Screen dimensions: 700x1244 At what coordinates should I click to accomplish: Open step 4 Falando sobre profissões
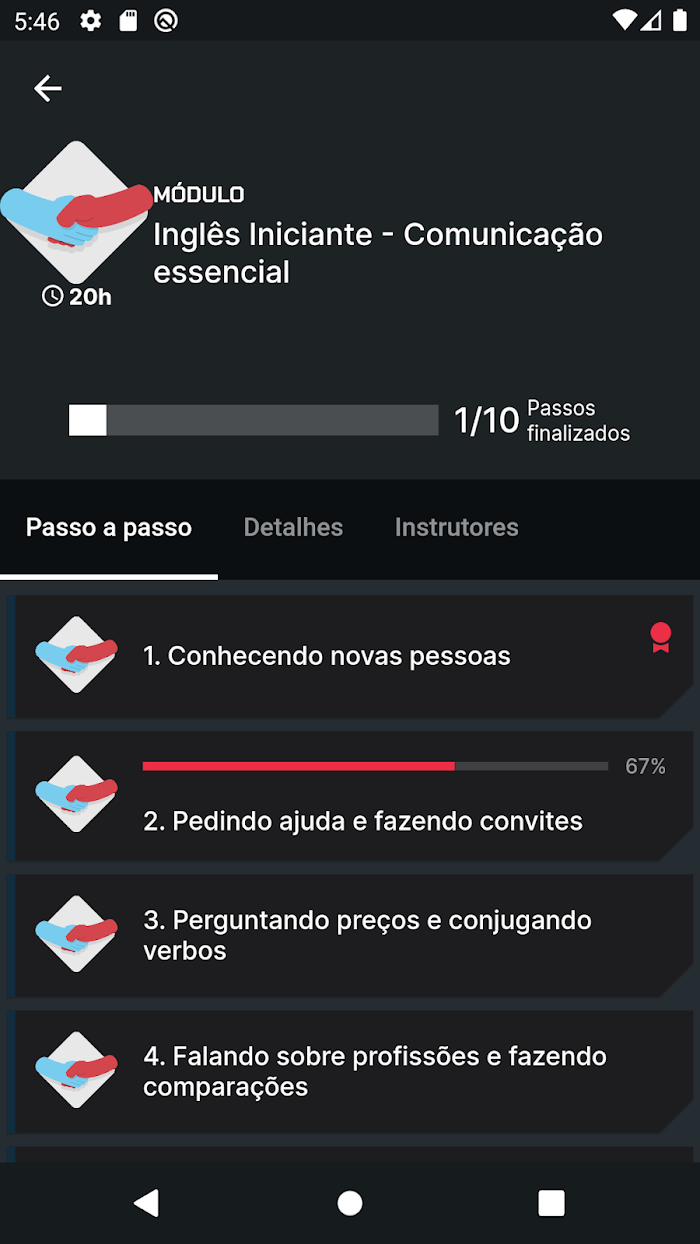point(350,1072)
